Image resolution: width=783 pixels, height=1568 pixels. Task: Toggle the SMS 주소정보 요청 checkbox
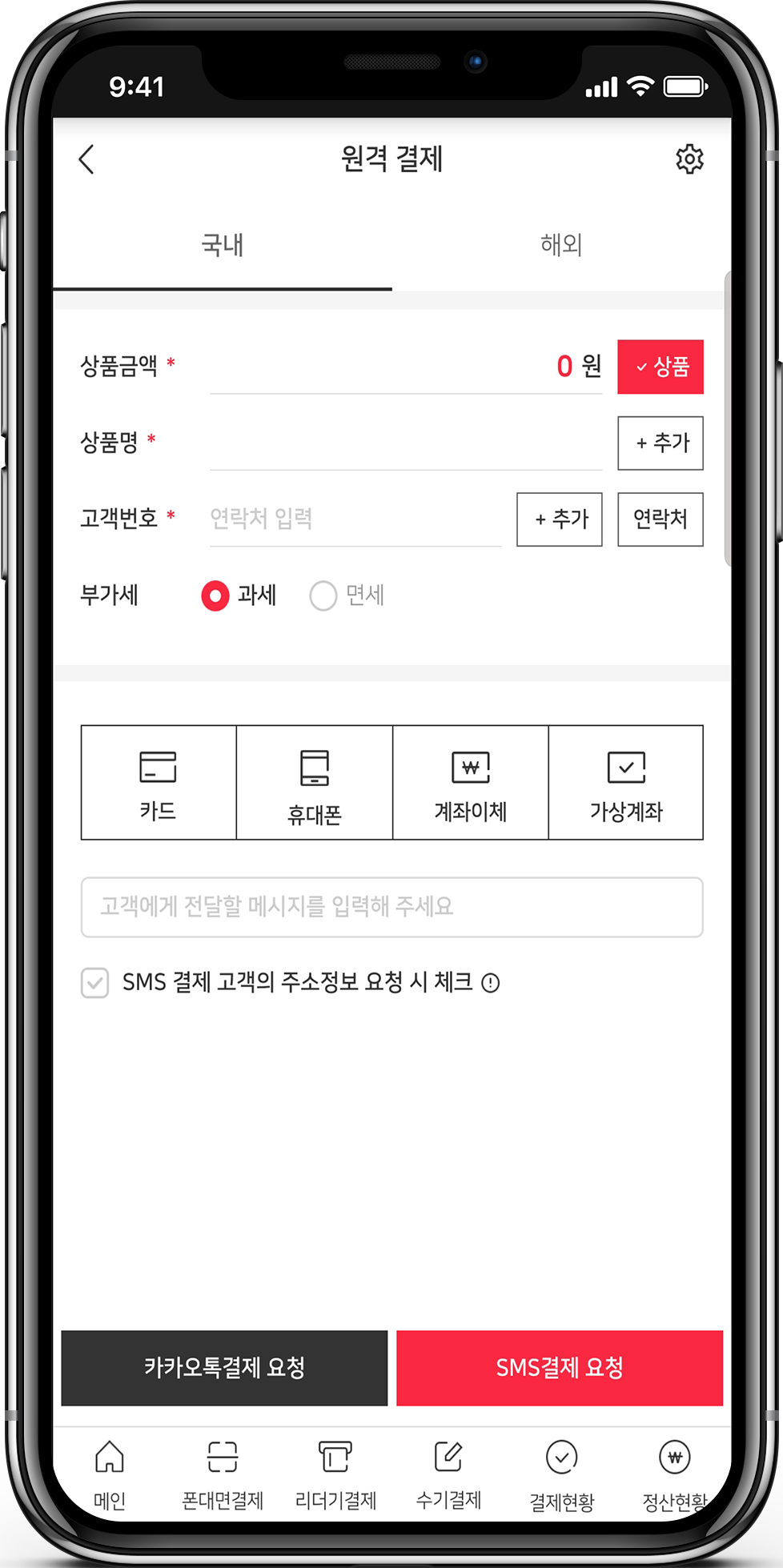[95, 982]
